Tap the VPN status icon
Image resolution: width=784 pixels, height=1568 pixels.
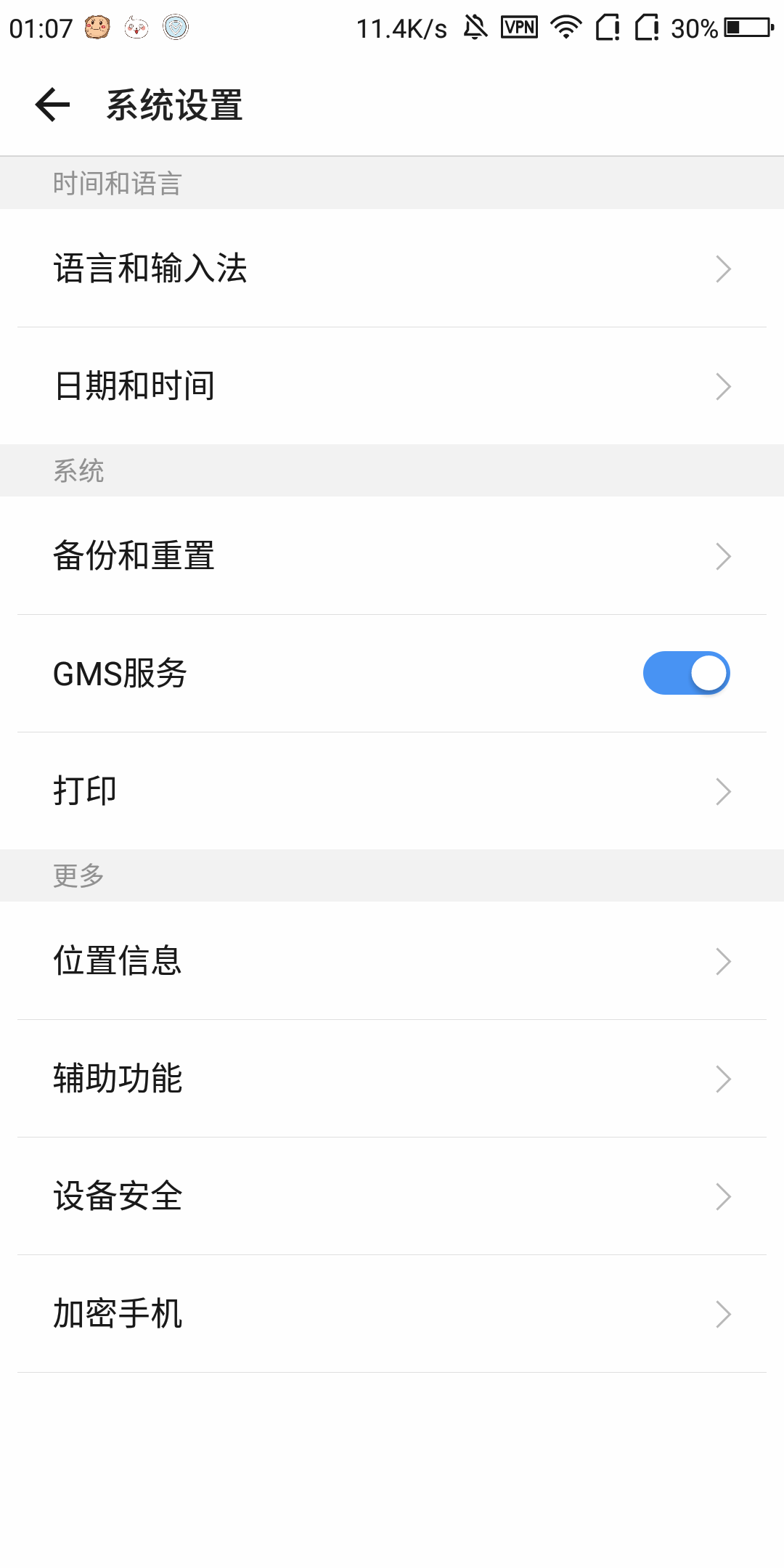(x=520, y=29)
